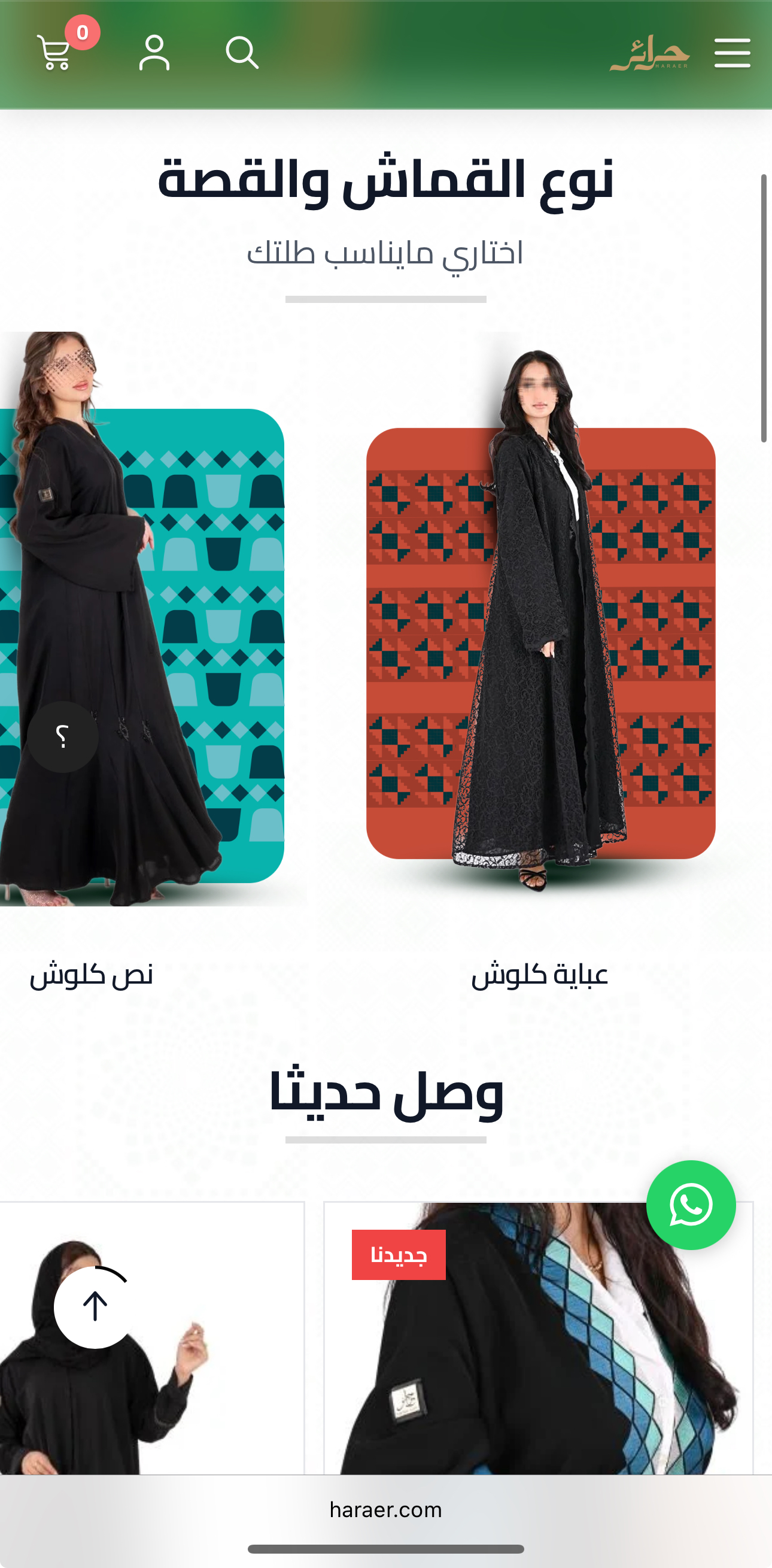The width and height of the screenshot is (772, 1568).
Task: Chat via the WhatsApp button
Action: point(691,1205)
